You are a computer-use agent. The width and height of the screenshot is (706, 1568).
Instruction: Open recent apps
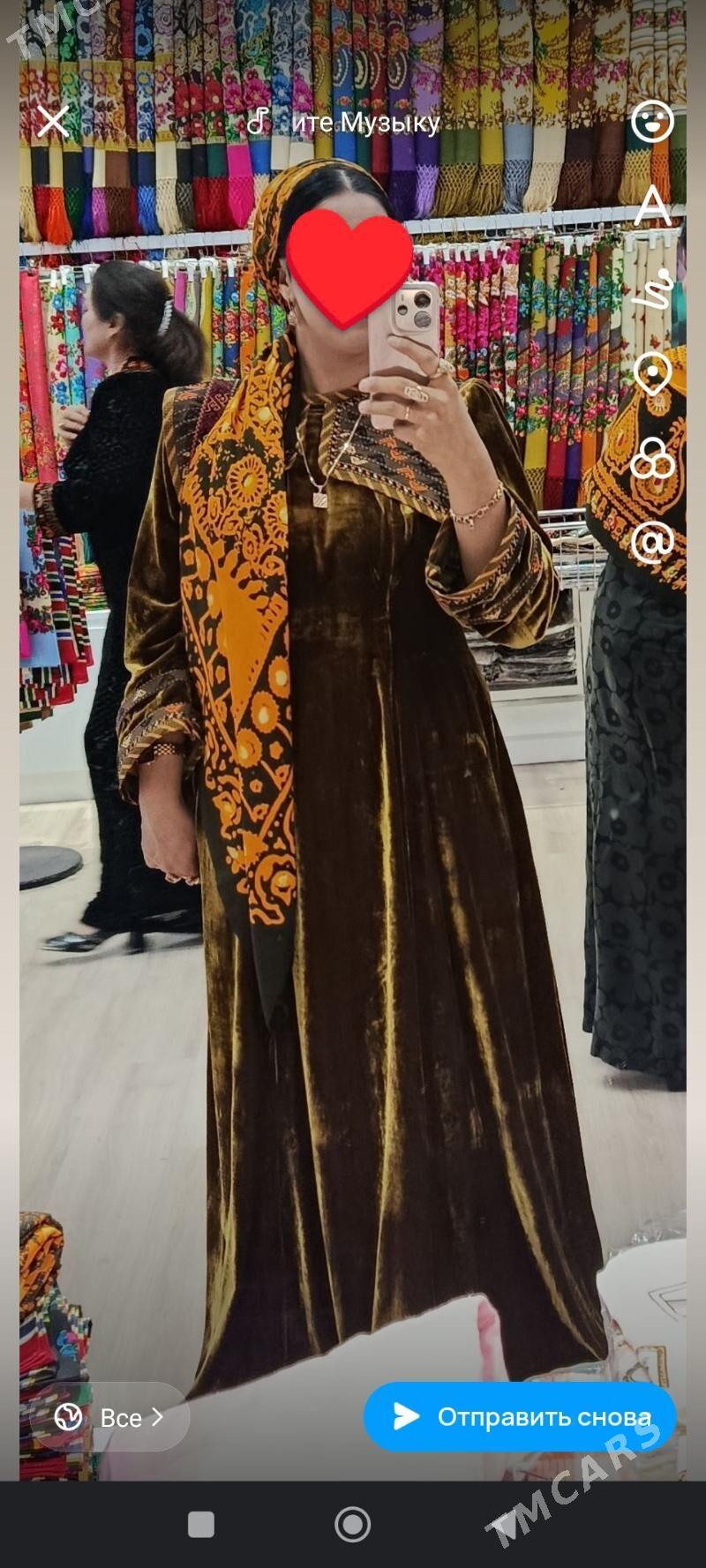click(201, 1524)
